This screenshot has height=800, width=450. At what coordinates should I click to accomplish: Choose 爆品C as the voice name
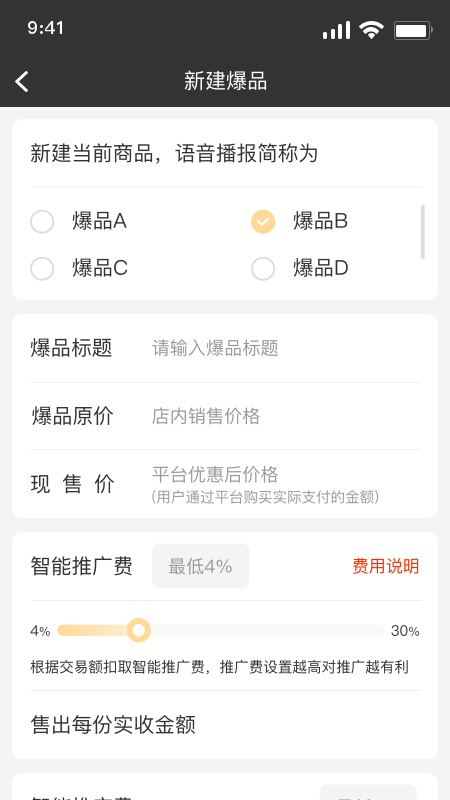pos(42,268)
